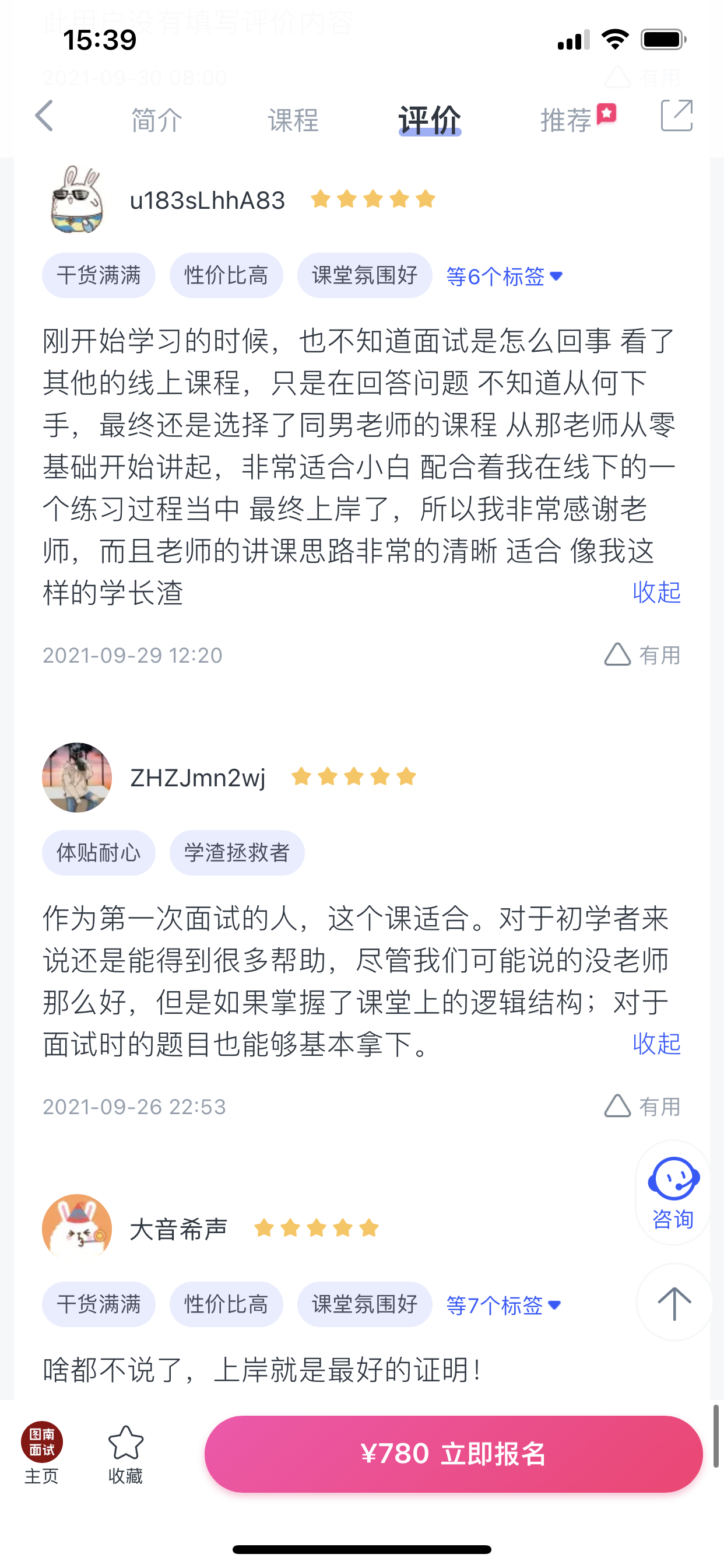The width and height of the screenshot is (724, 1568).
Task: Tap ¥780 立即报名 to enroll
Action: pos(454,1454)
